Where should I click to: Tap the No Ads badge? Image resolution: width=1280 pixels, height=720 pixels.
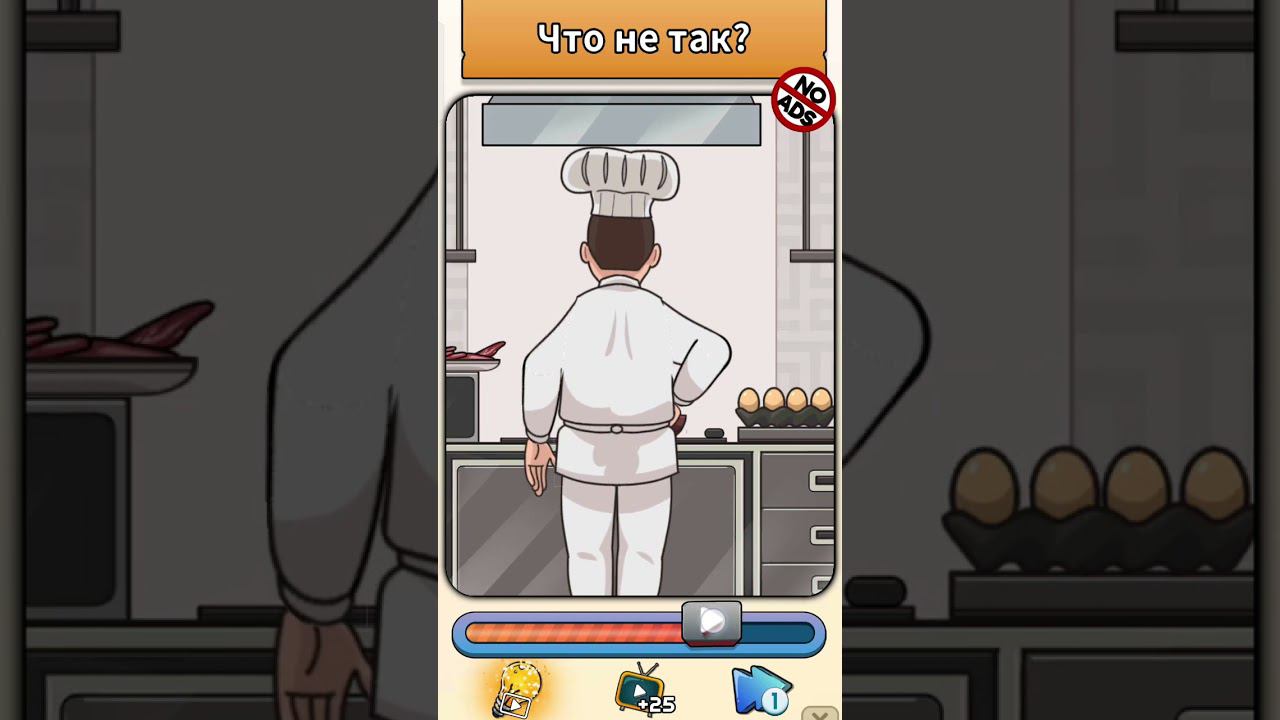click(x=803, y=100)
